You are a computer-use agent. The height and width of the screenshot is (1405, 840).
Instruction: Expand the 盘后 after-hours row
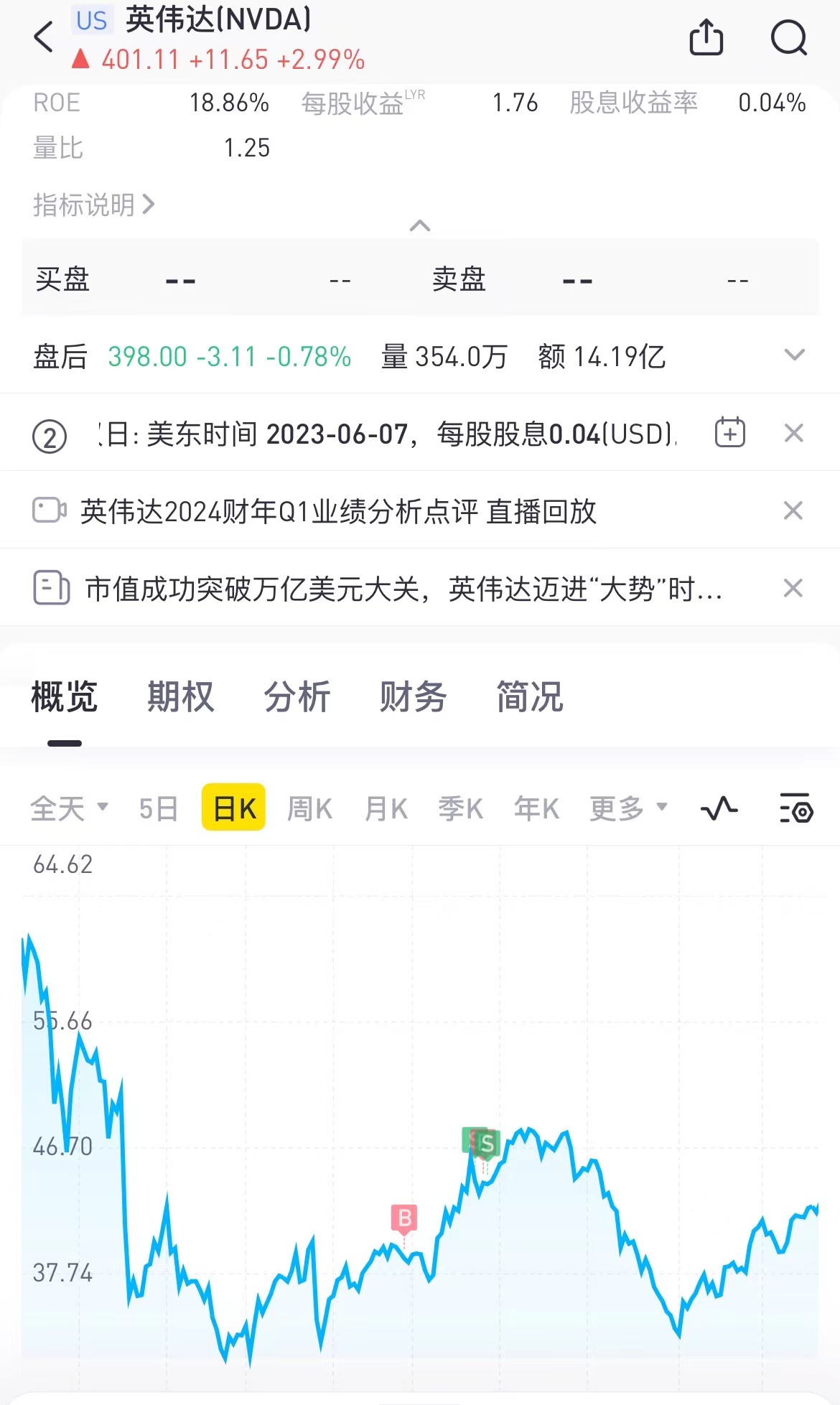794,355
